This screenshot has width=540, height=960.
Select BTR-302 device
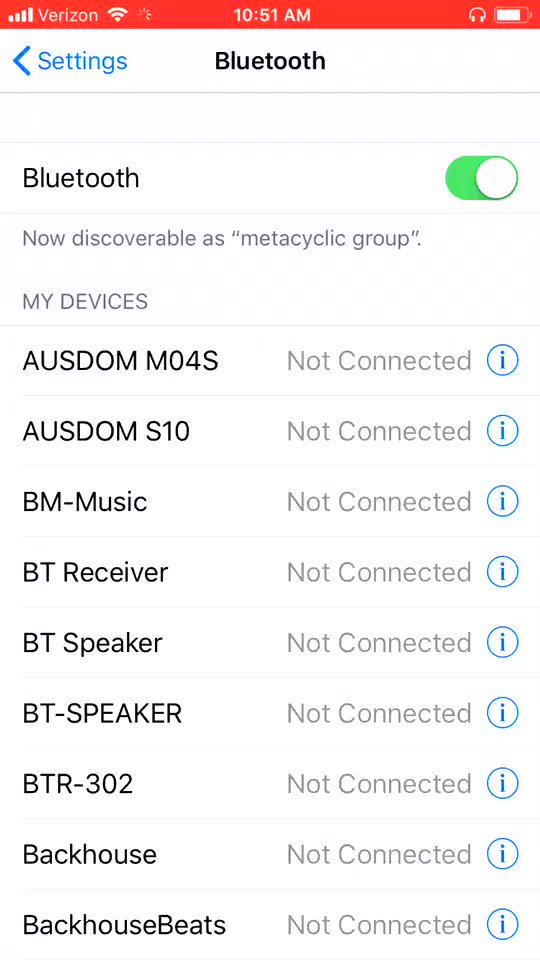click(x=270, y=783)
